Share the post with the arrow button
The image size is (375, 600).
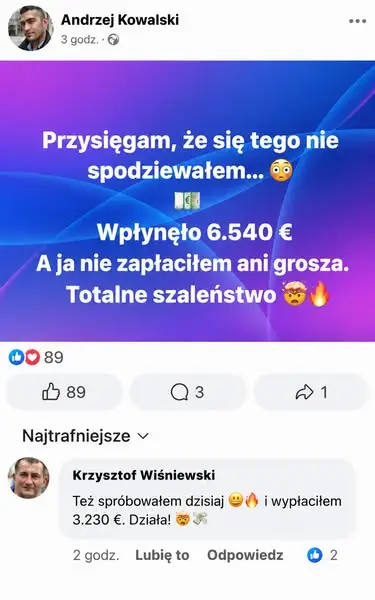[311, 392]
